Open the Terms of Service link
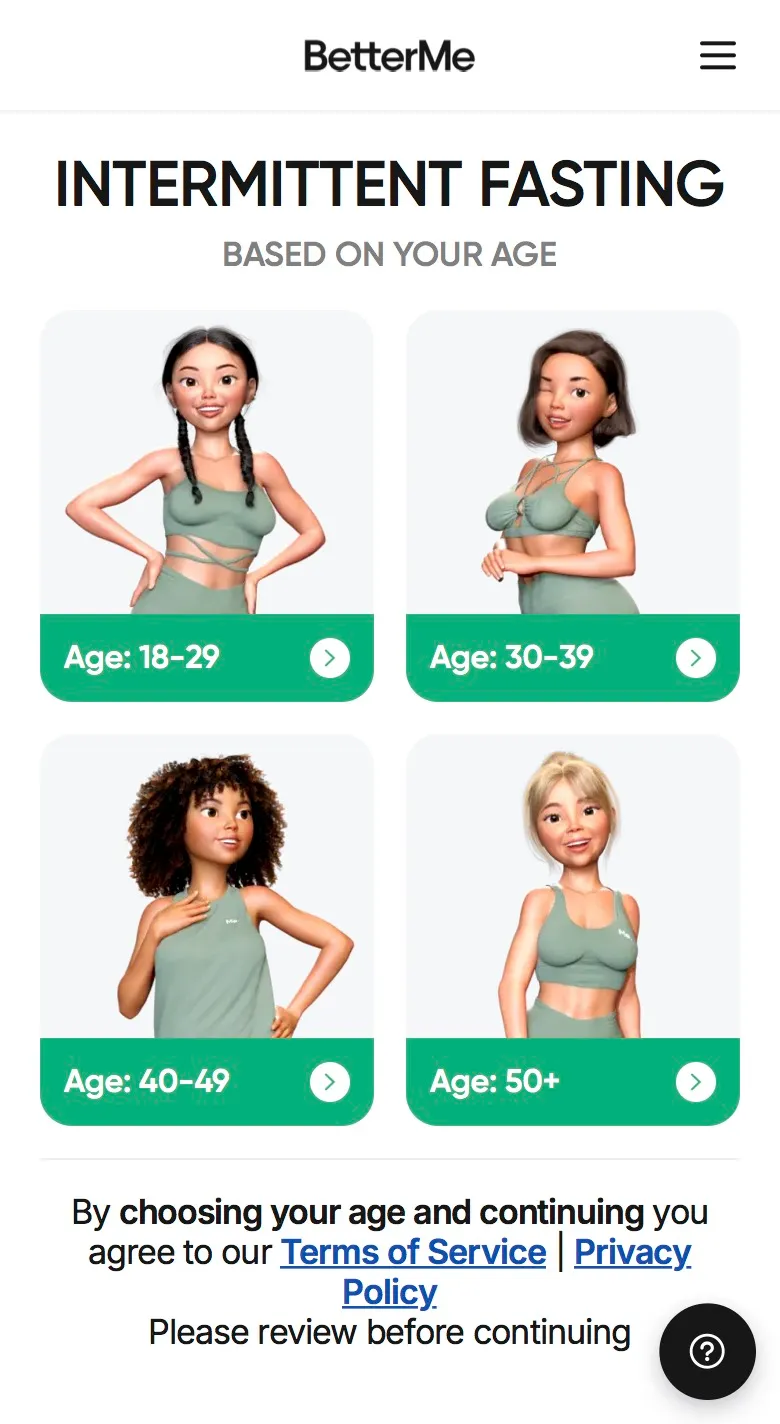The width and height of the screenshot is (780, 1424). (413, 1252)
